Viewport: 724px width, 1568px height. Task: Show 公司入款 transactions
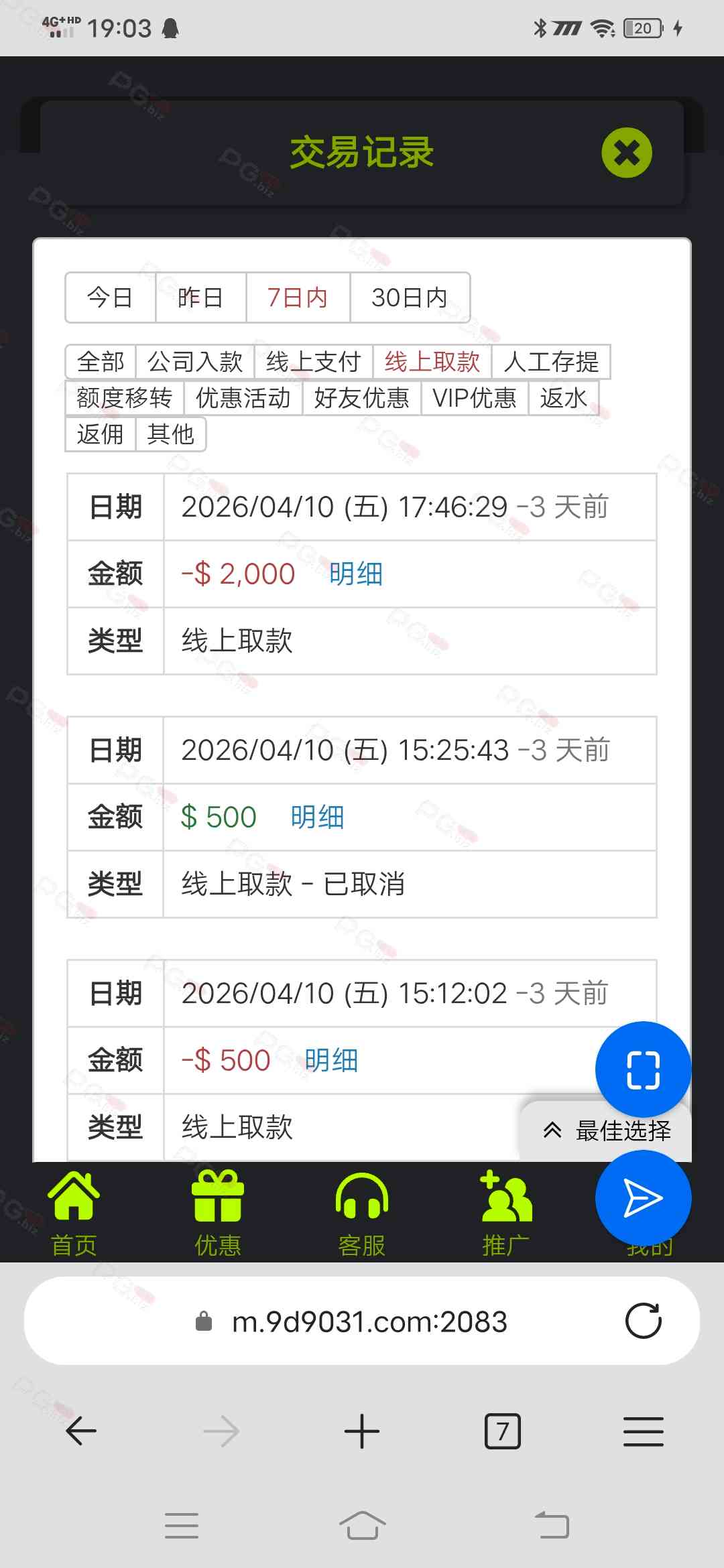tap(195, 362)
